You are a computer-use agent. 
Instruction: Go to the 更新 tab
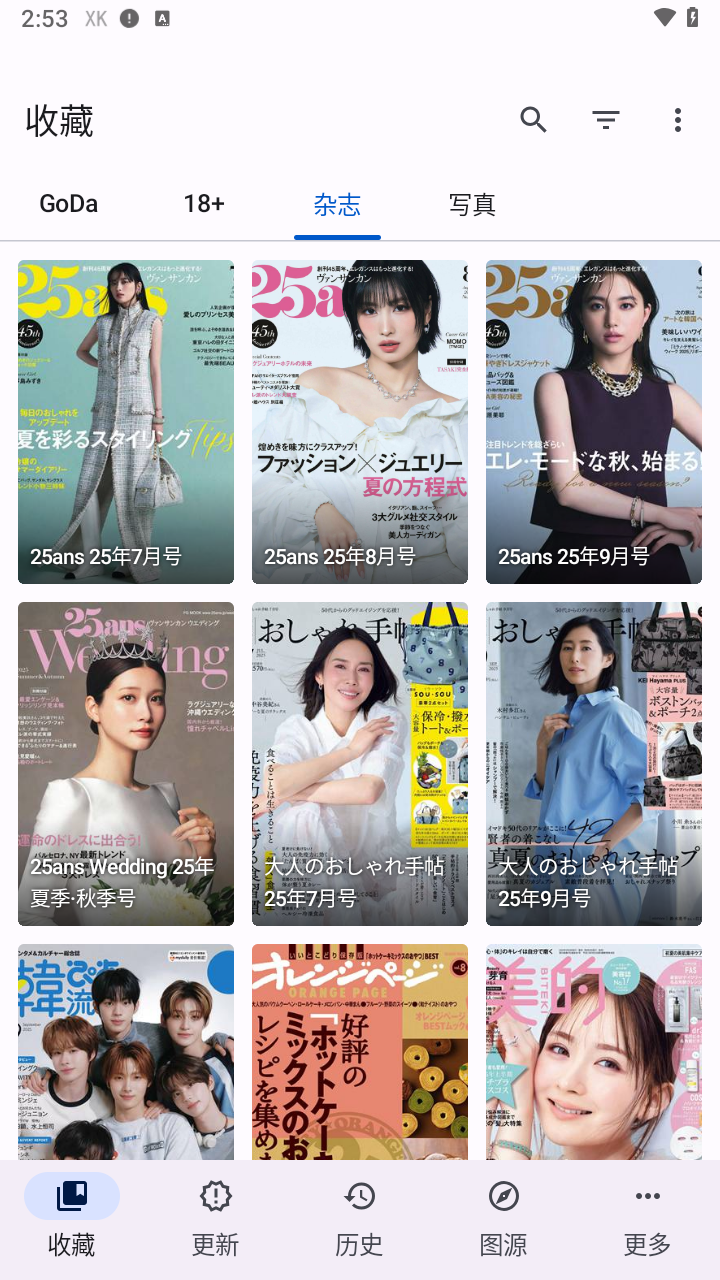tap(216, 1218)
